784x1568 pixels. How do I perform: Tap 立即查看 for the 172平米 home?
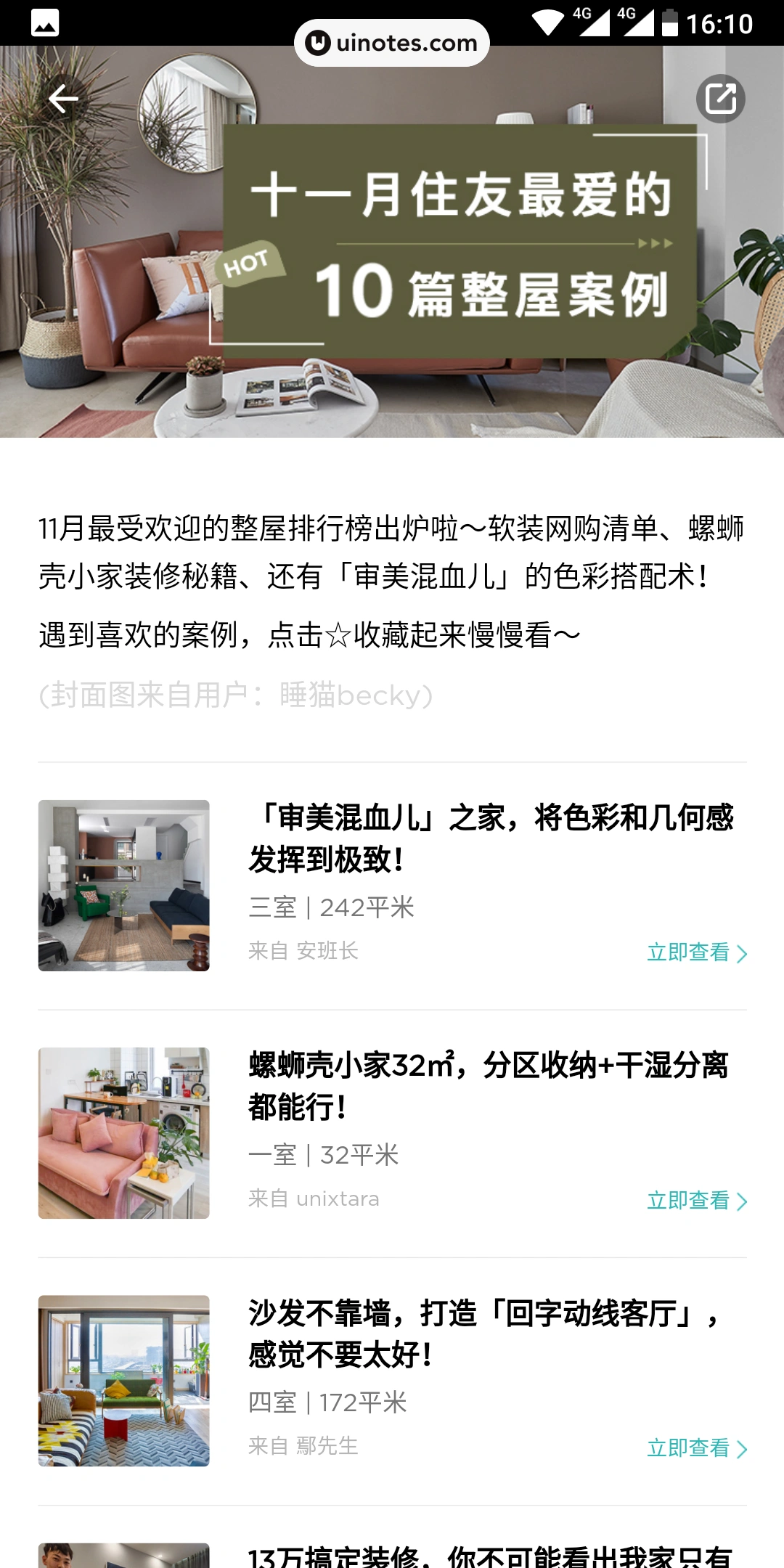696,1448
